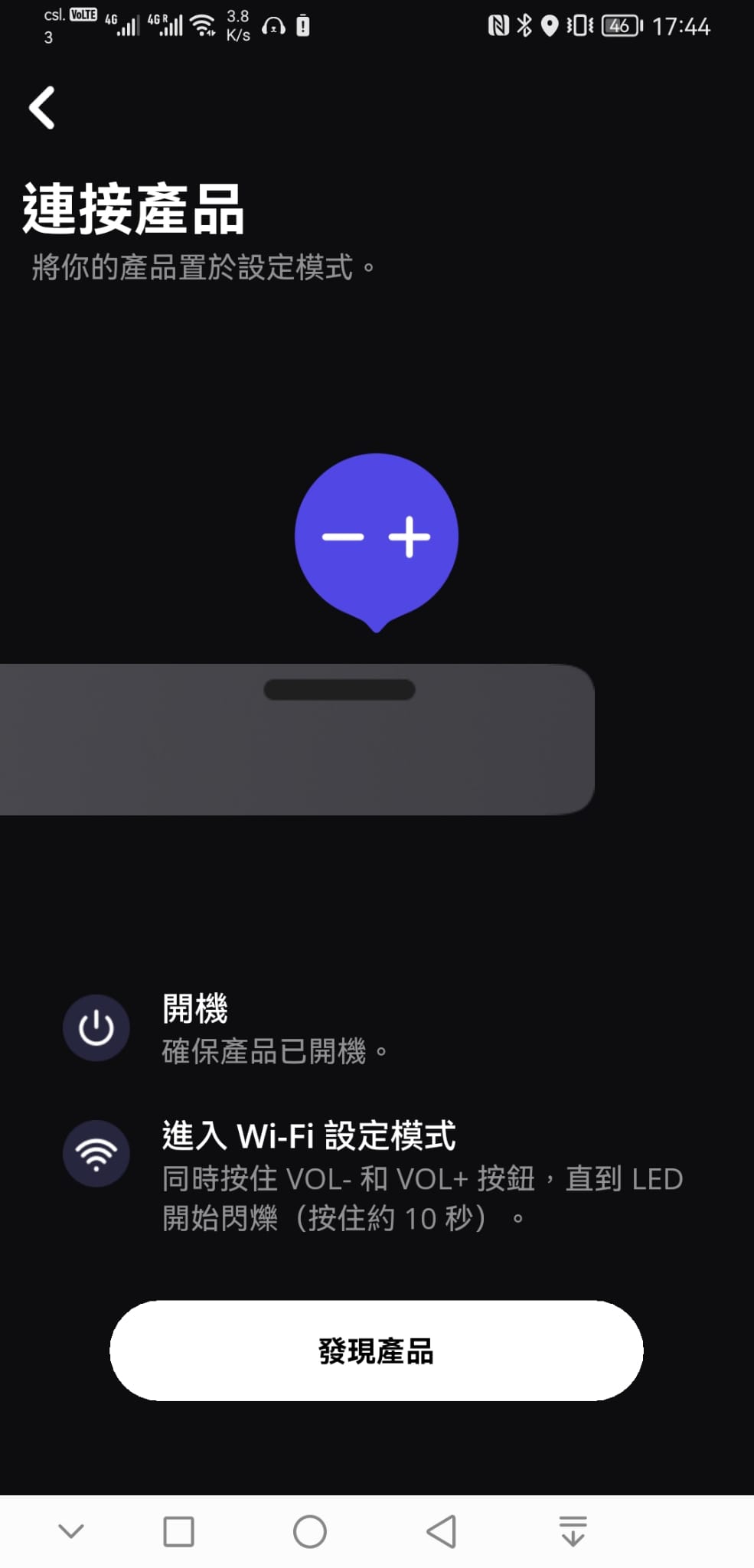Screen dimensions: 754x1568
Task: Hide the navigation bar with the down chevron
Action: point(71,1531)
